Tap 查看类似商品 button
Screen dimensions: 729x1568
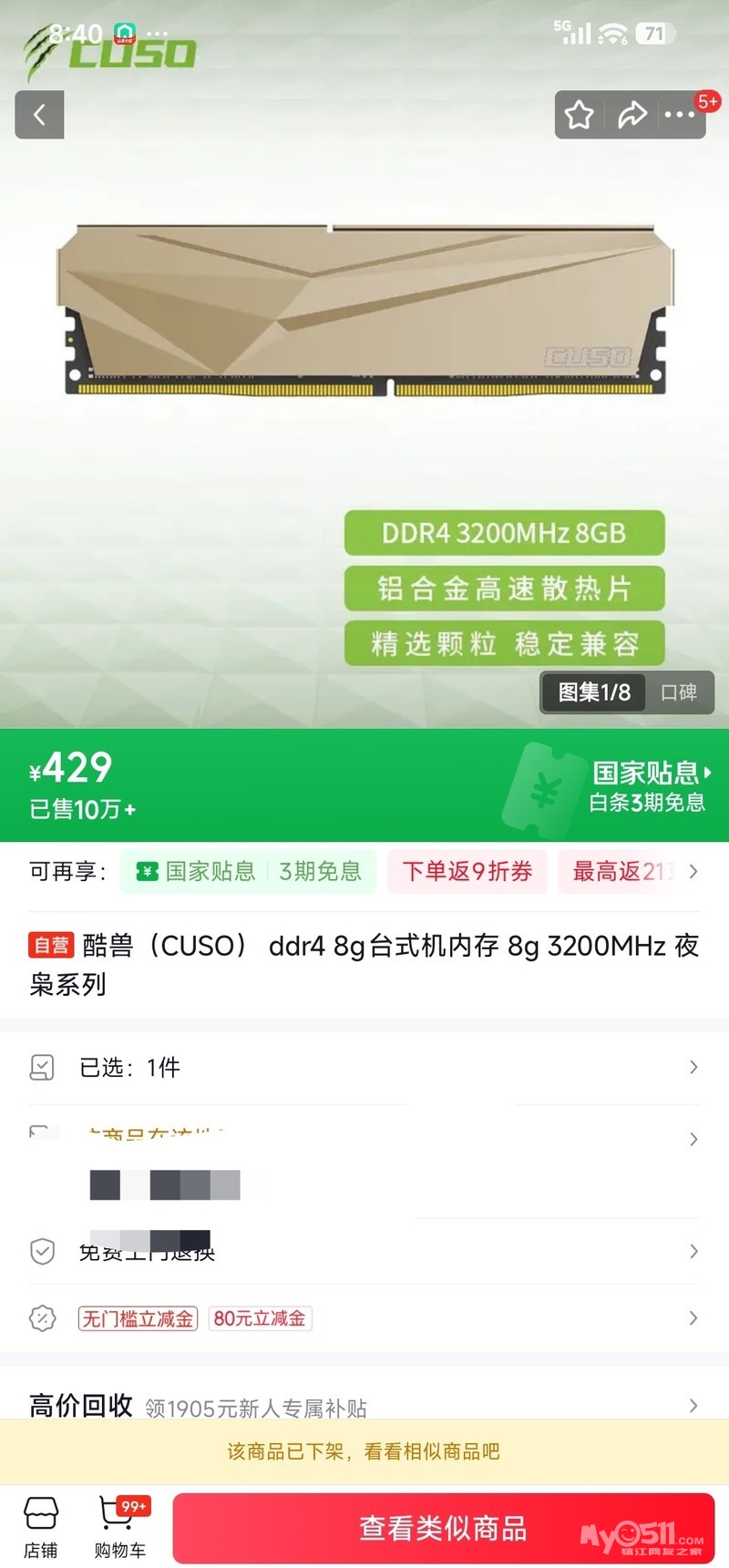click(x=444, y=1528)
